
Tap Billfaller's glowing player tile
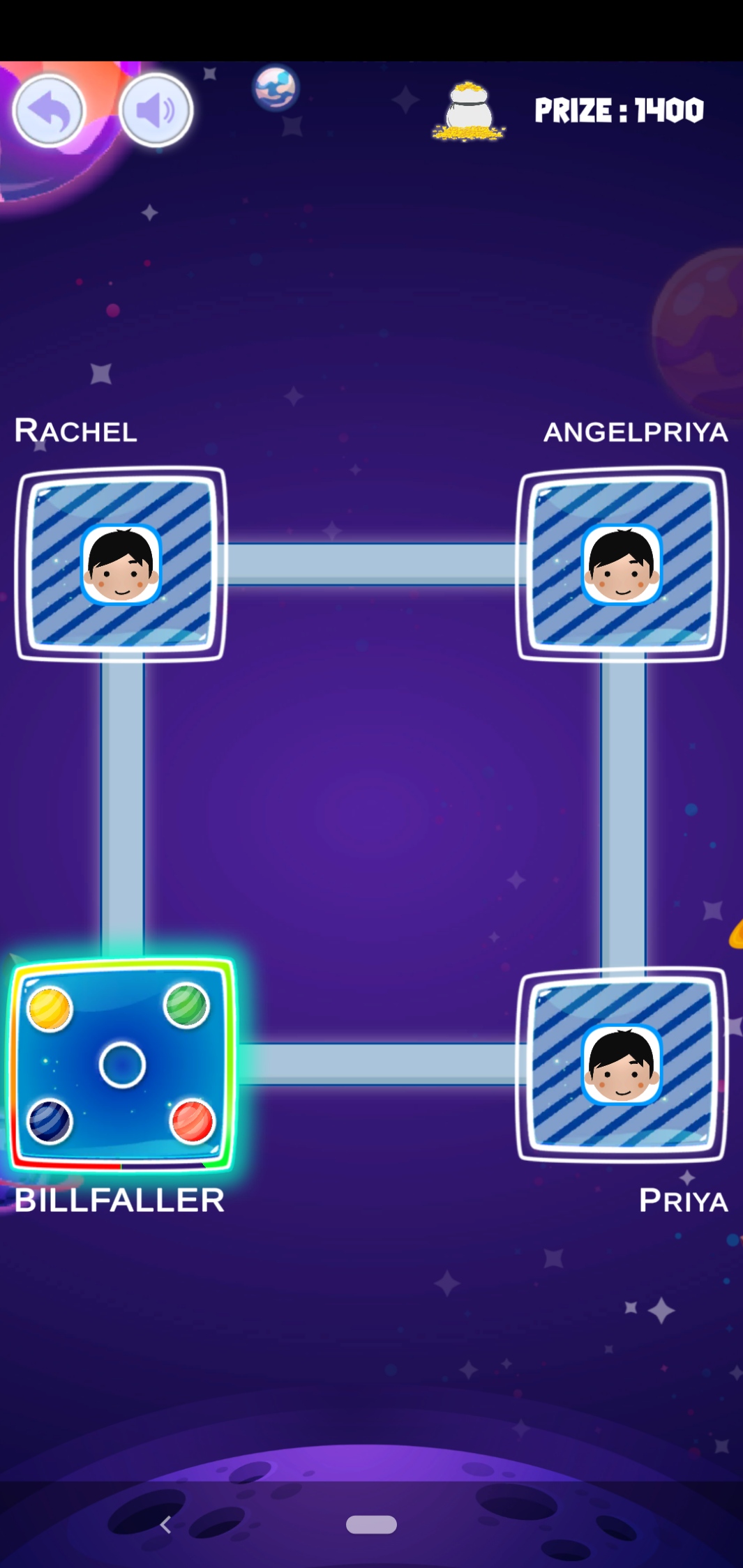tap(122, 1065)
